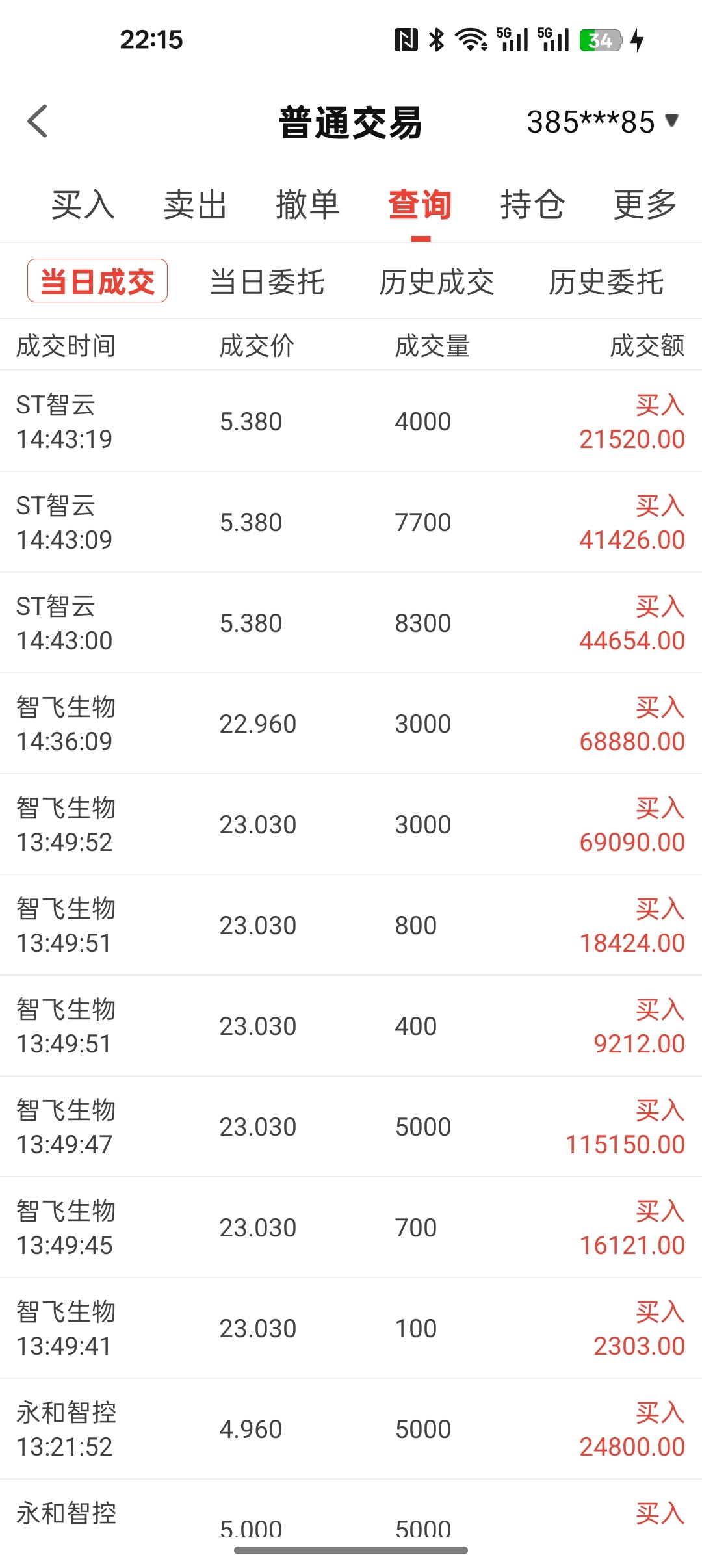View 历史成交 records
This screenshot has height=1568, width=702.
[x=437, y=282]
